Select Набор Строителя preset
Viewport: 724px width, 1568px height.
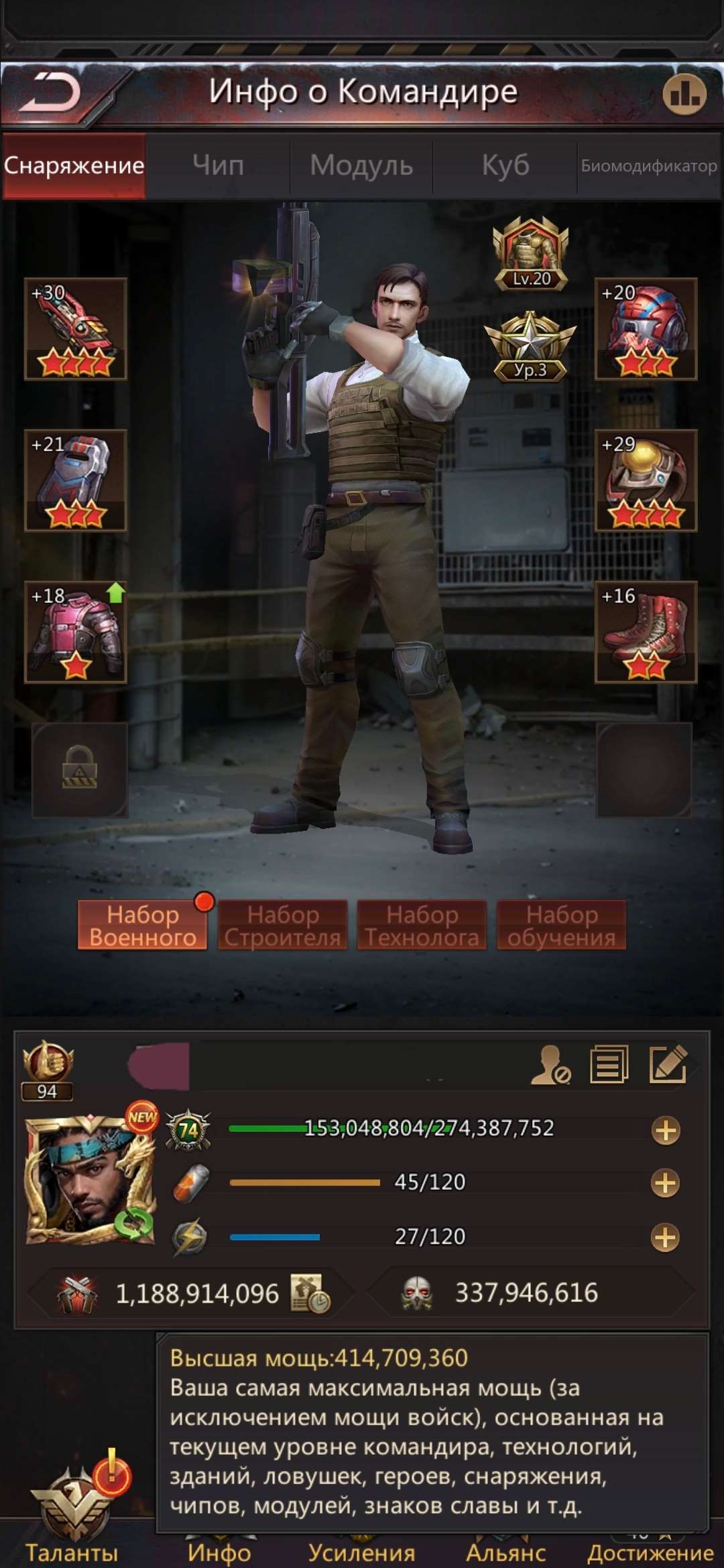point(282,925)
